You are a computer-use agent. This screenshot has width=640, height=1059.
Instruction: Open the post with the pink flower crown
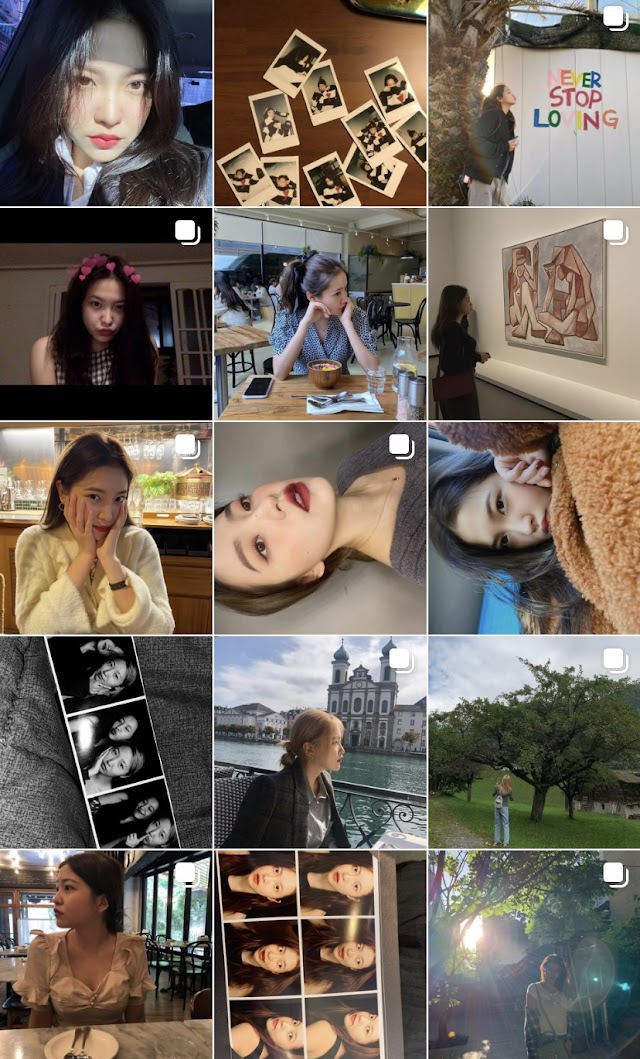pos(105,313)
